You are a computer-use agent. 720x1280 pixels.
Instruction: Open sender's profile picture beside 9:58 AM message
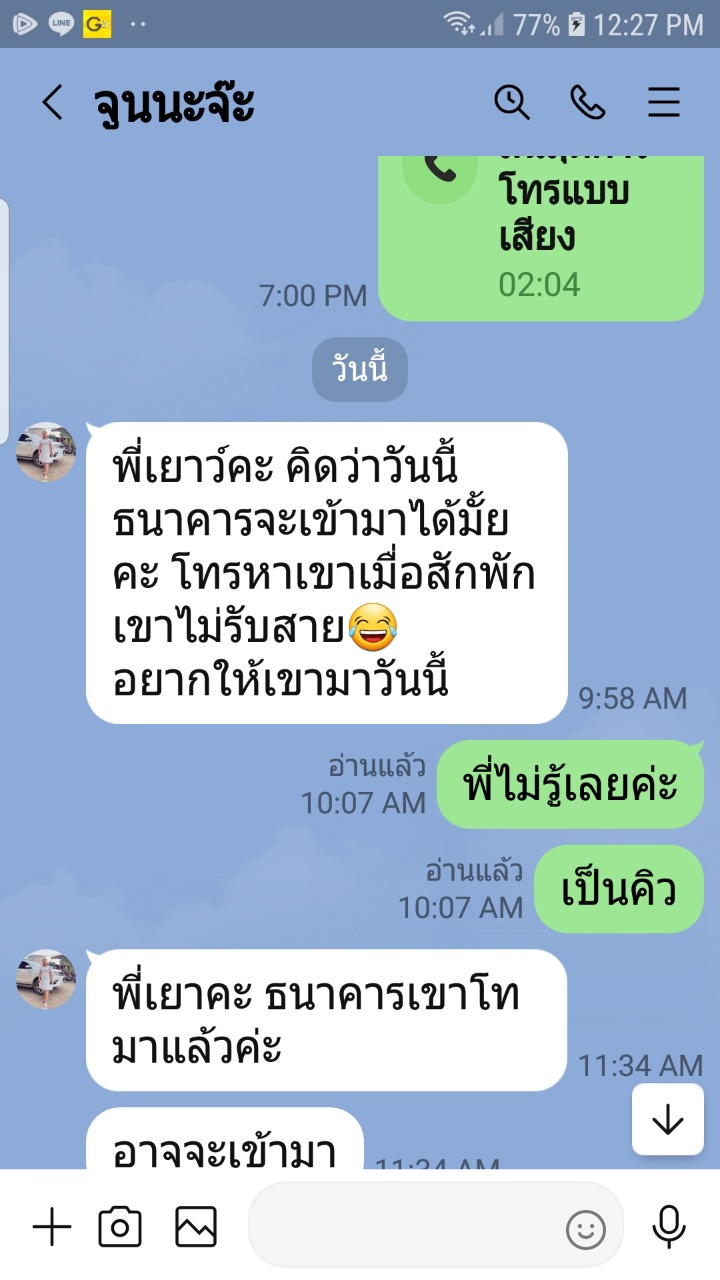[46, 452]
